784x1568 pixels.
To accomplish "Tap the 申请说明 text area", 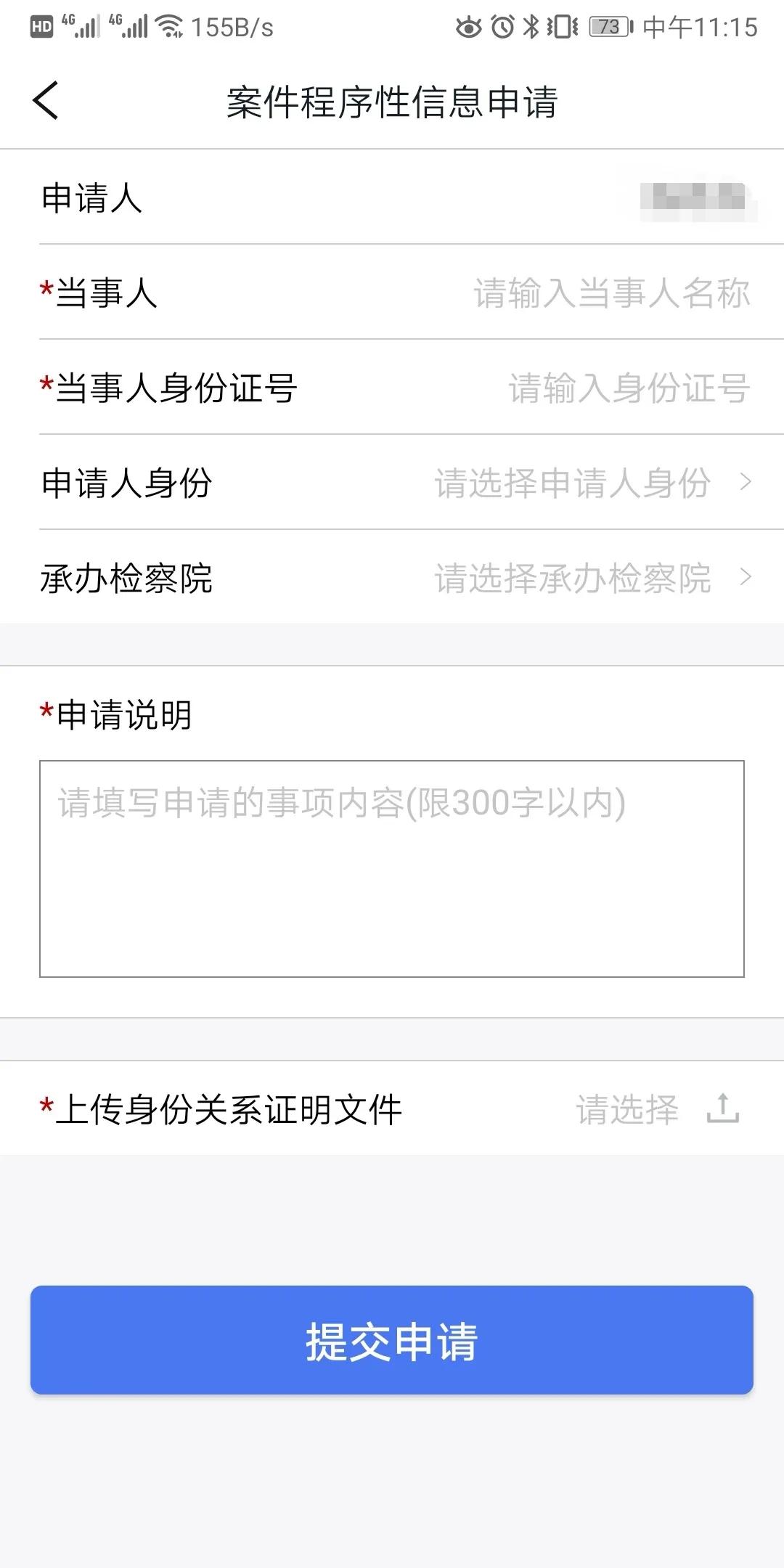I will point(392,867).
